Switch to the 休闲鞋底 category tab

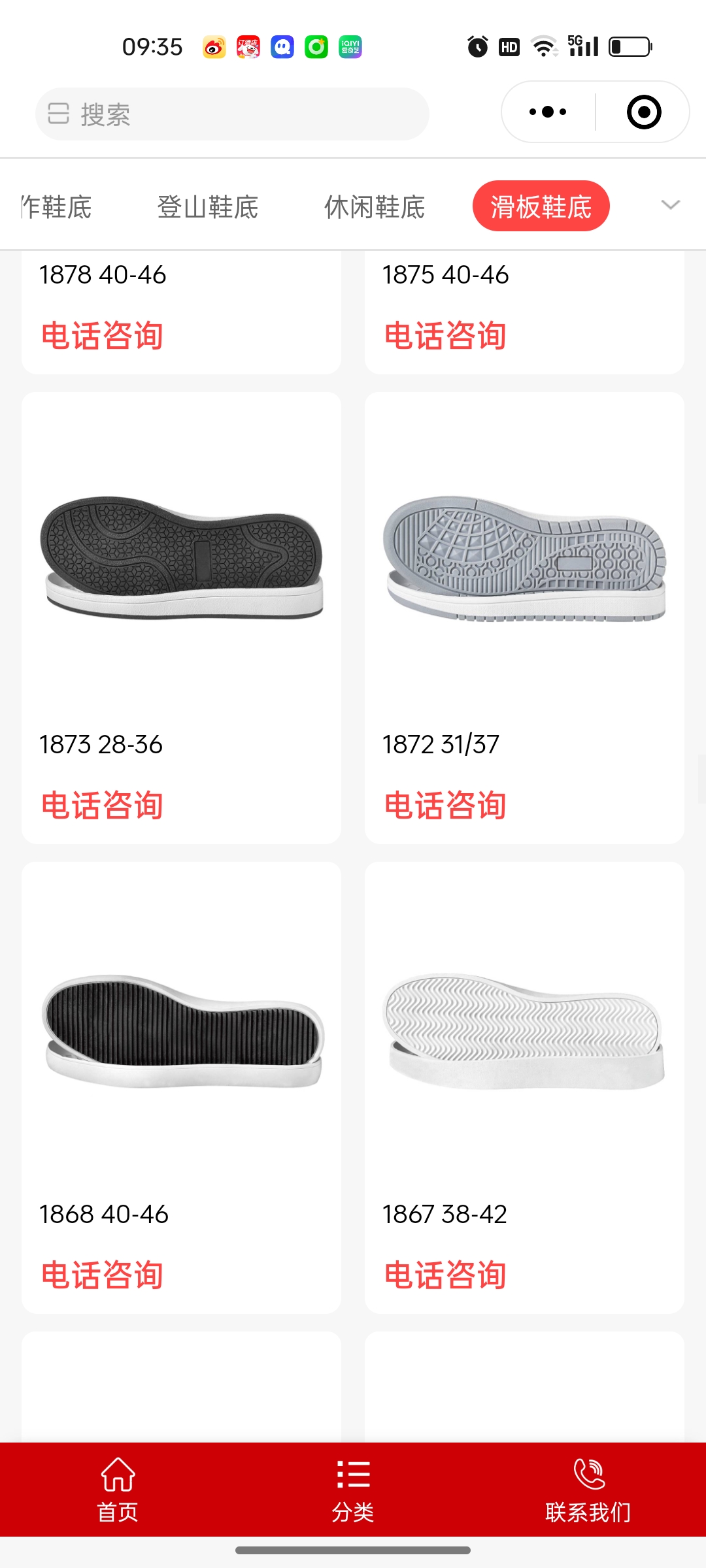pos(375,207)
